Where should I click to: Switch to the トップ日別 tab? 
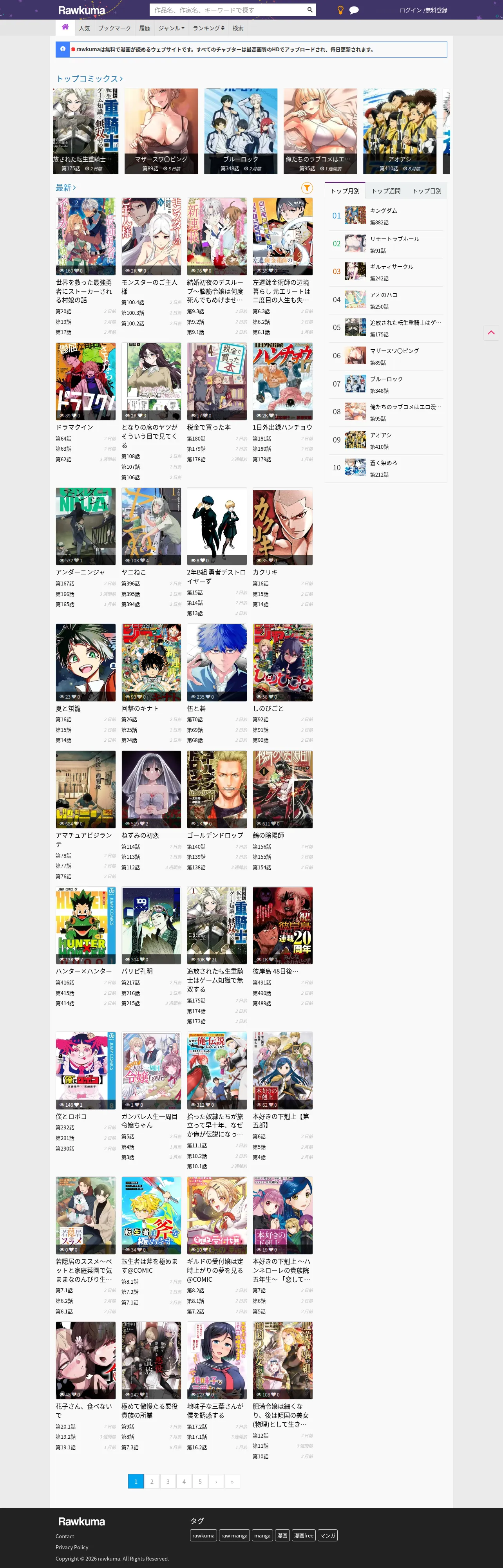(x=427, y=191)
